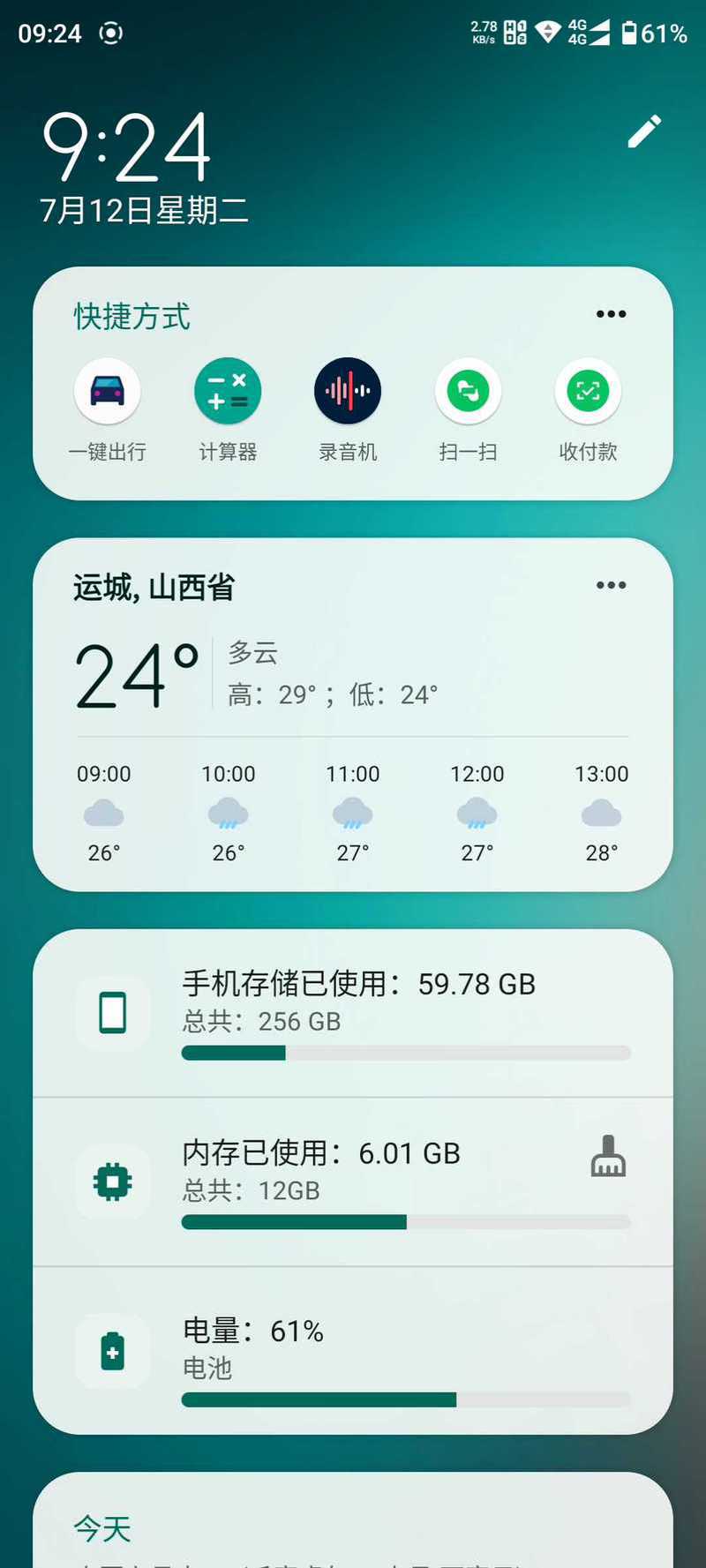706x1568 pixels.
Task: Open the weather card's three-dot menu
Action: [611, 585]
